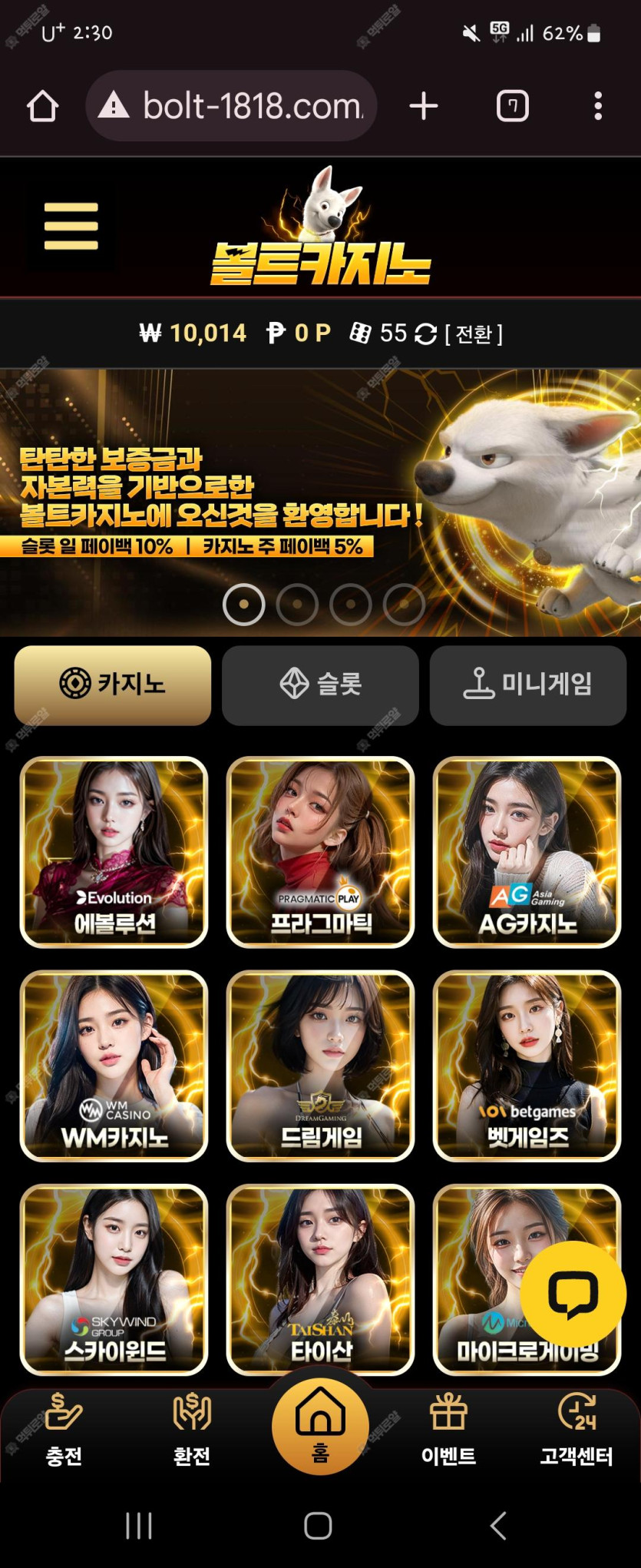Open the 스카이윈드 tile
This screenshot has width=641, height=1568.
114,1278
